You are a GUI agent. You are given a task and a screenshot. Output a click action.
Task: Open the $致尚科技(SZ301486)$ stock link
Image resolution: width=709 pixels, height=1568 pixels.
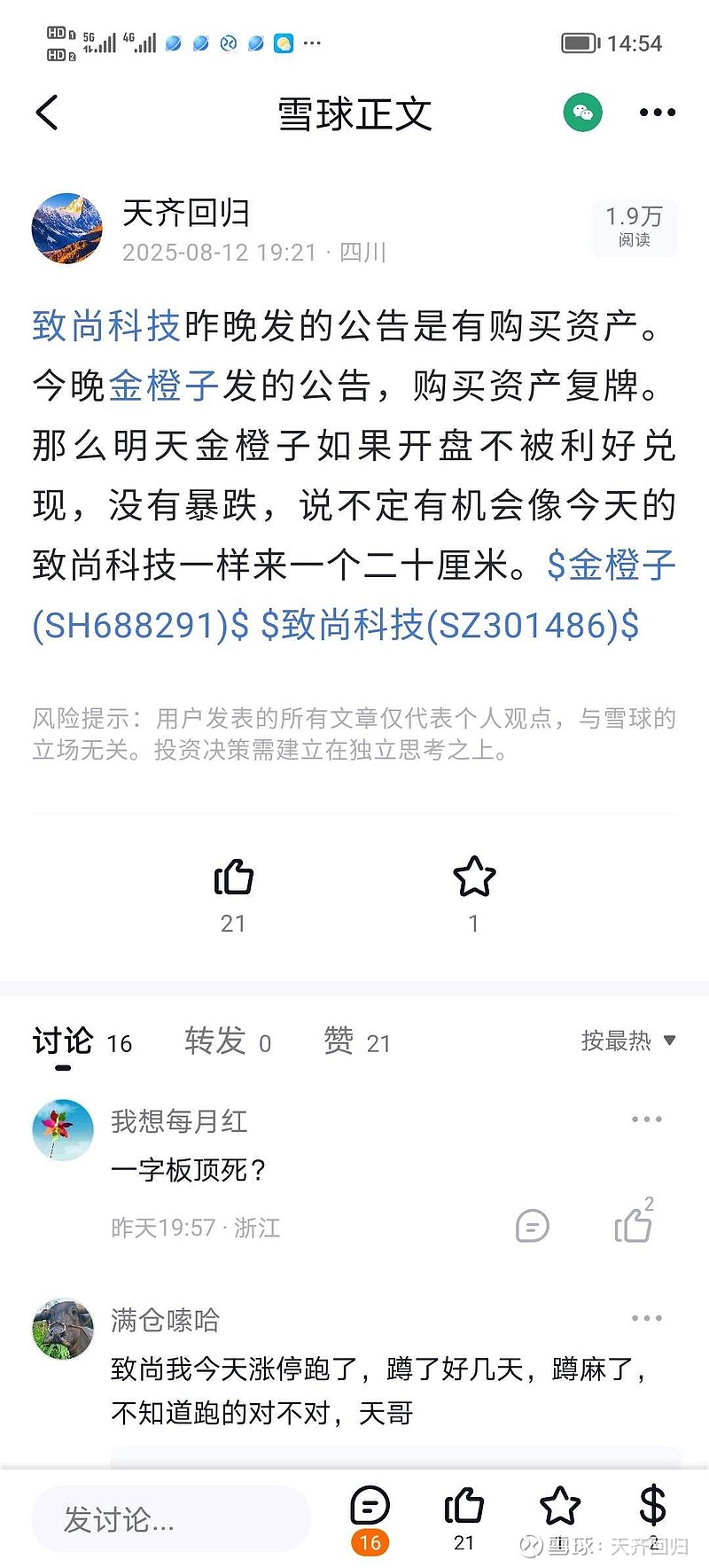(449, 625)
